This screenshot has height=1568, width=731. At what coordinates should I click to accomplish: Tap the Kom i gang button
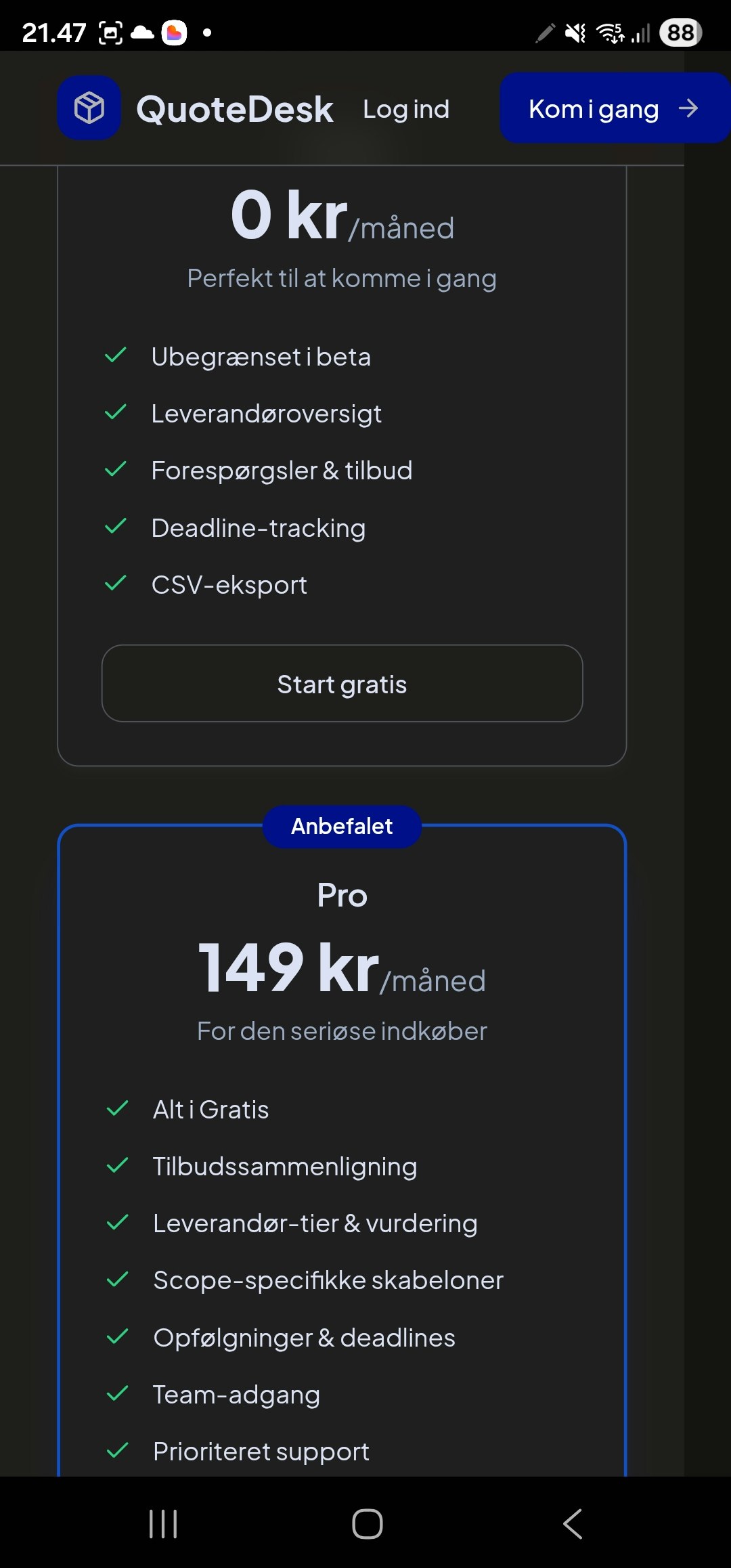coord(615,108)
